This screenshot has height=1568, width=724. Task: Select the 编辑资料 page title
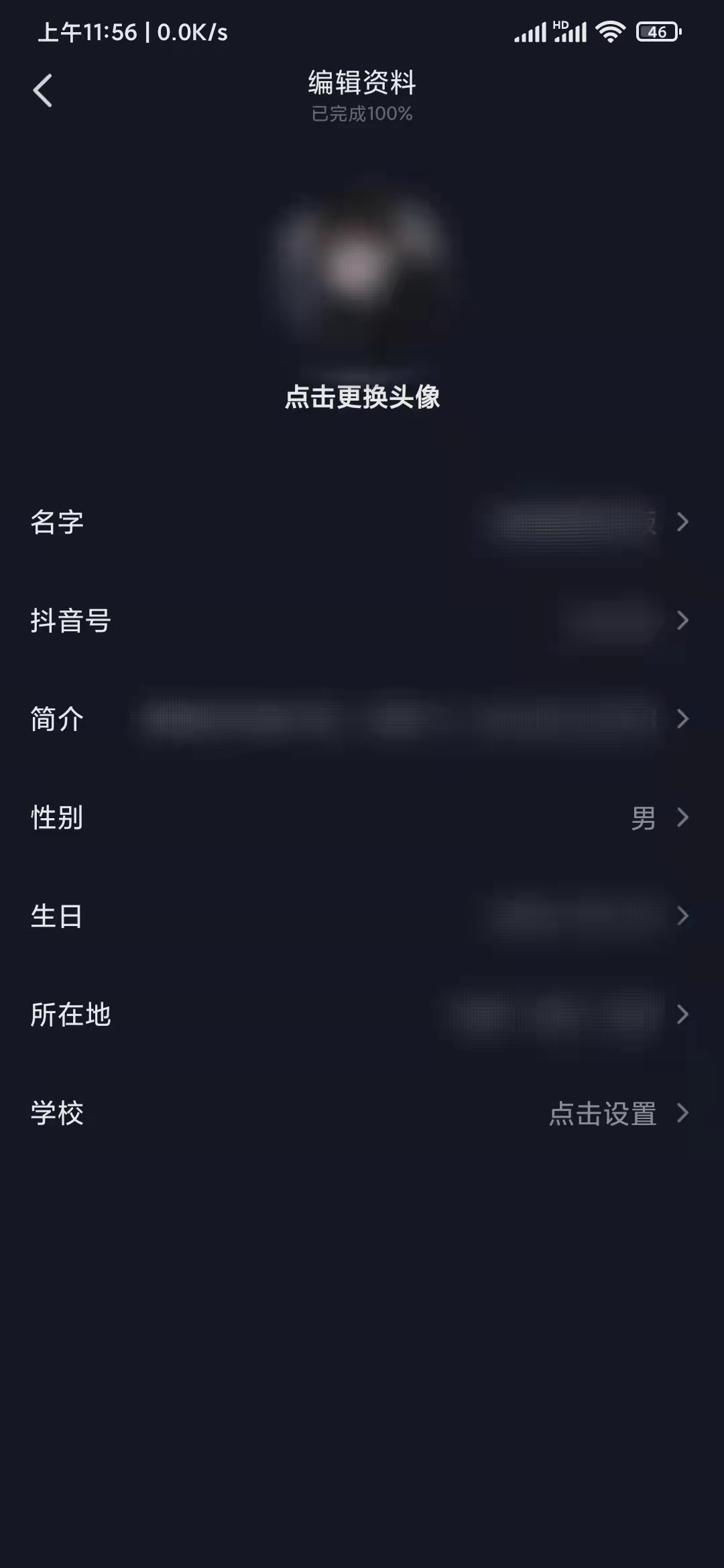coord(362,83)
